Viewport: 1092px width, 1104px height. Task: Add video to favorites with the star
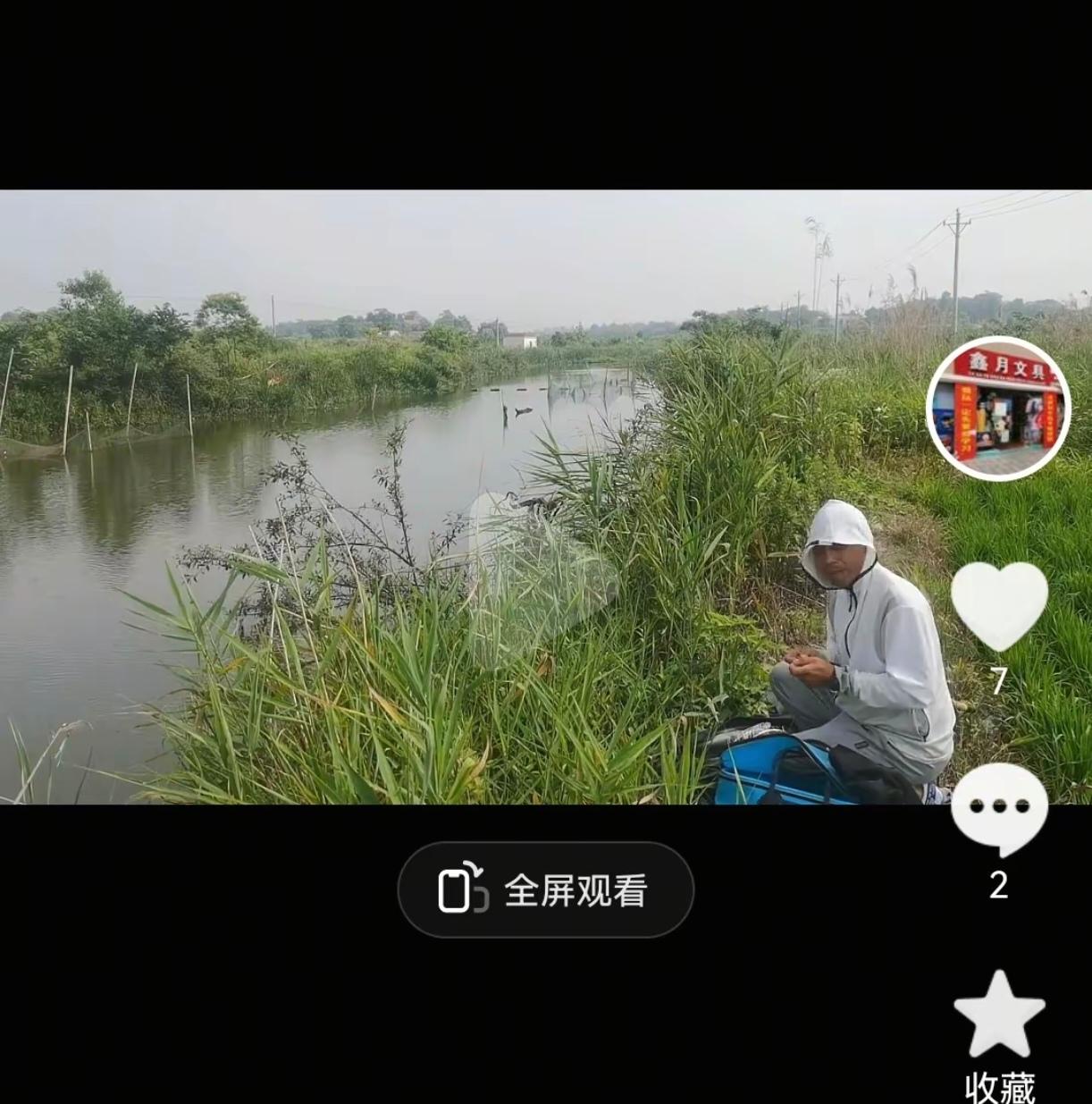point(999,1016)
